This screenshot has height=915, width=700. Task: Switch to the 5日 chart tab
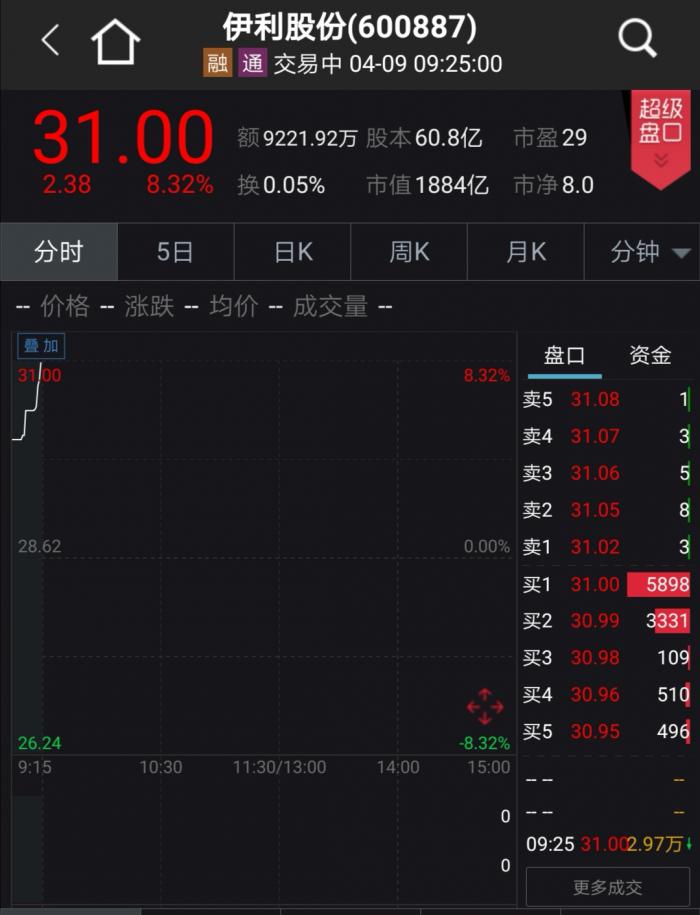point(175,252)
